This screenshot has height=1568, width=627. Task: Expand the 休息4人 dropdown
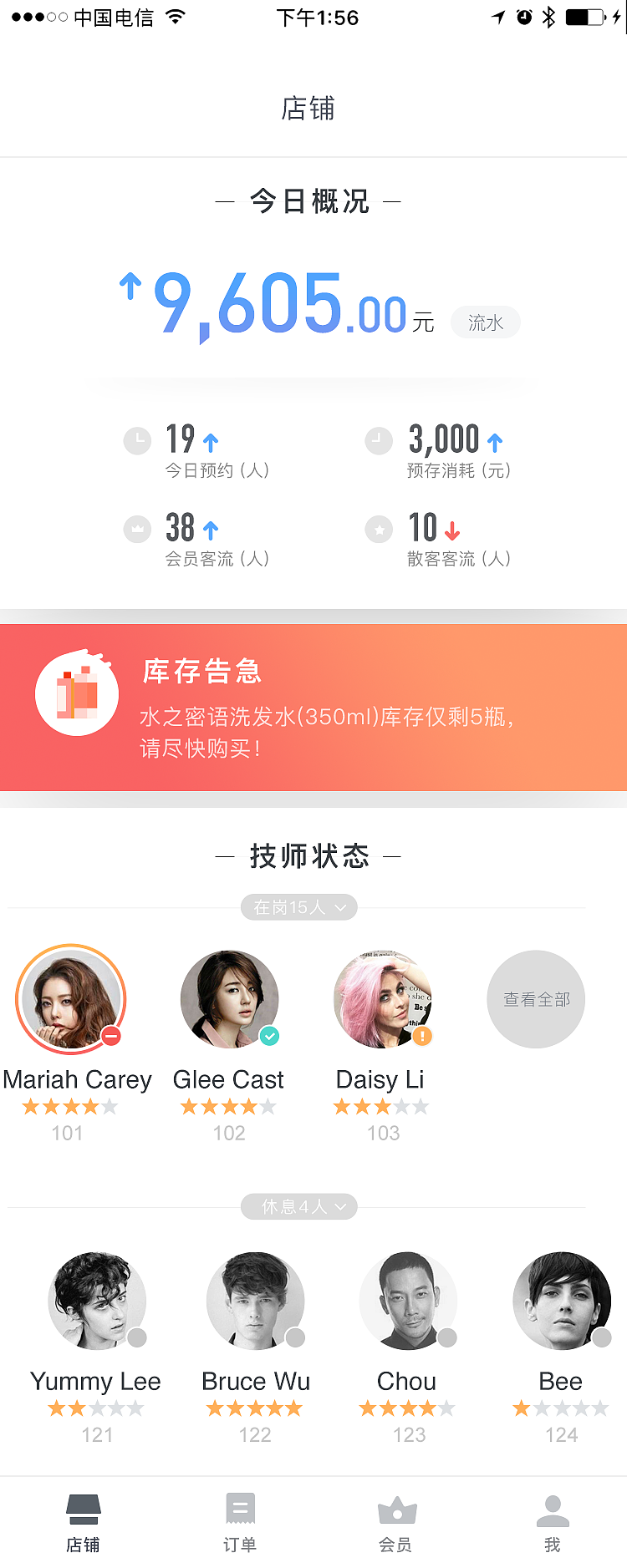pos(298,1206)
